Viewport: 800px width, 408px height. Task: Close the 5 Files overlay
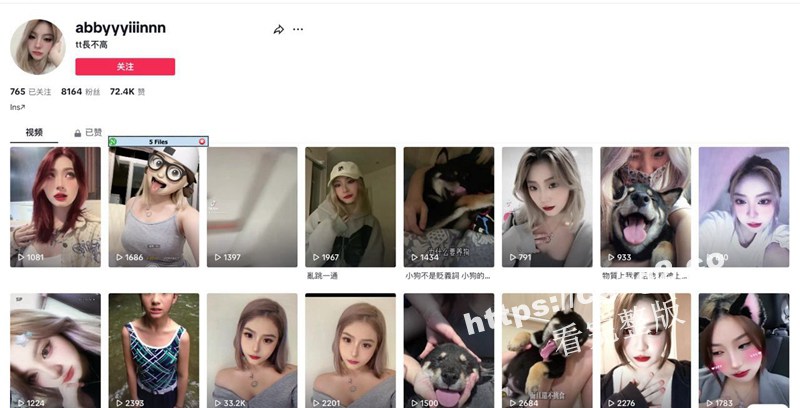(x=202, y=142)
